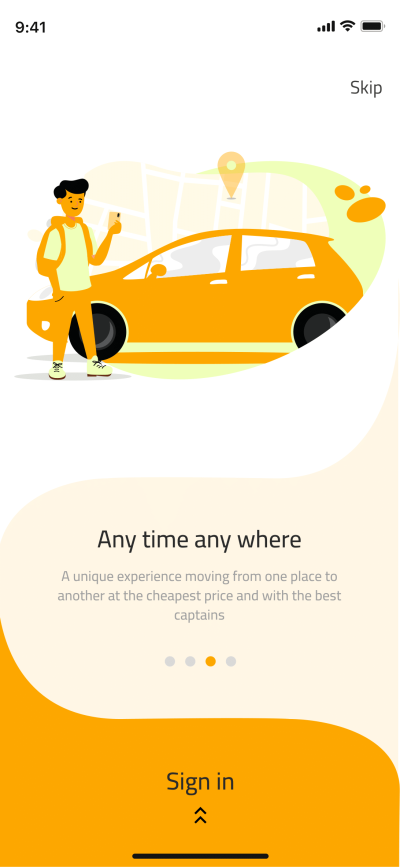400x867 pixels.
Task: Go to the second onboarding page dot
Action: (x=190, y=661)
